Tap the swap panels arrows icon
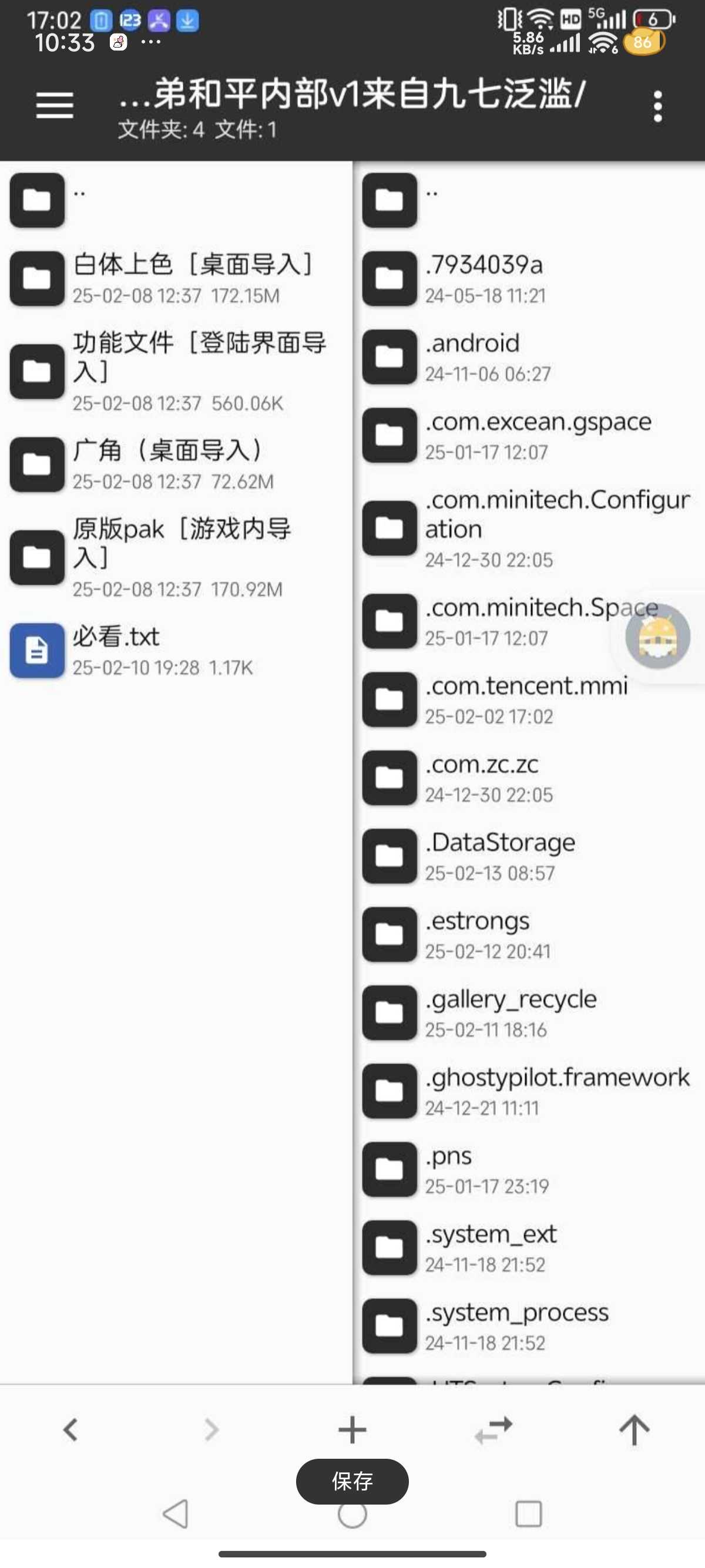This screenshot has width=705, height=1568. [x=493, y=1430]
